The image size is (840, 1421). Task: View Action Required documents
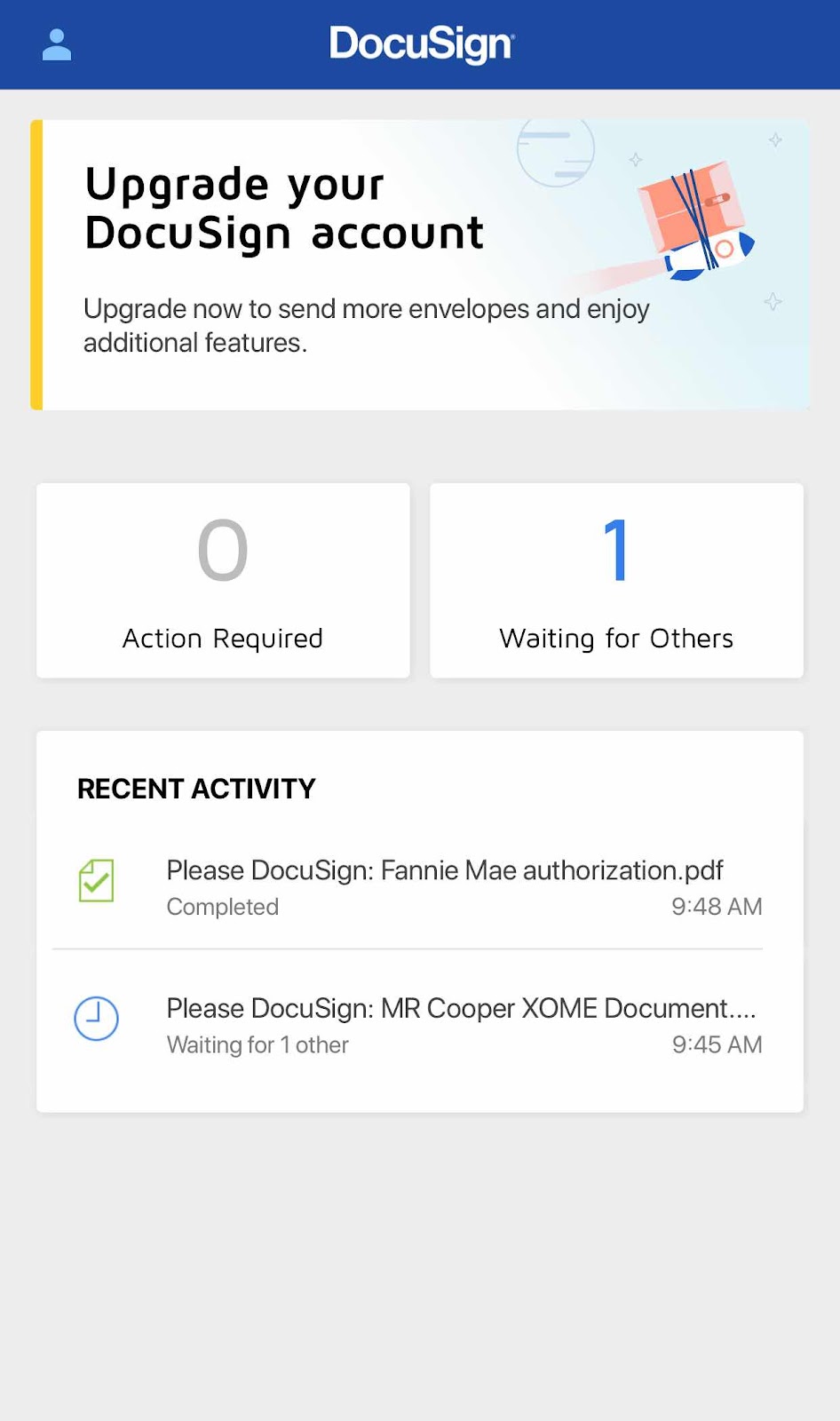(223, 581)
